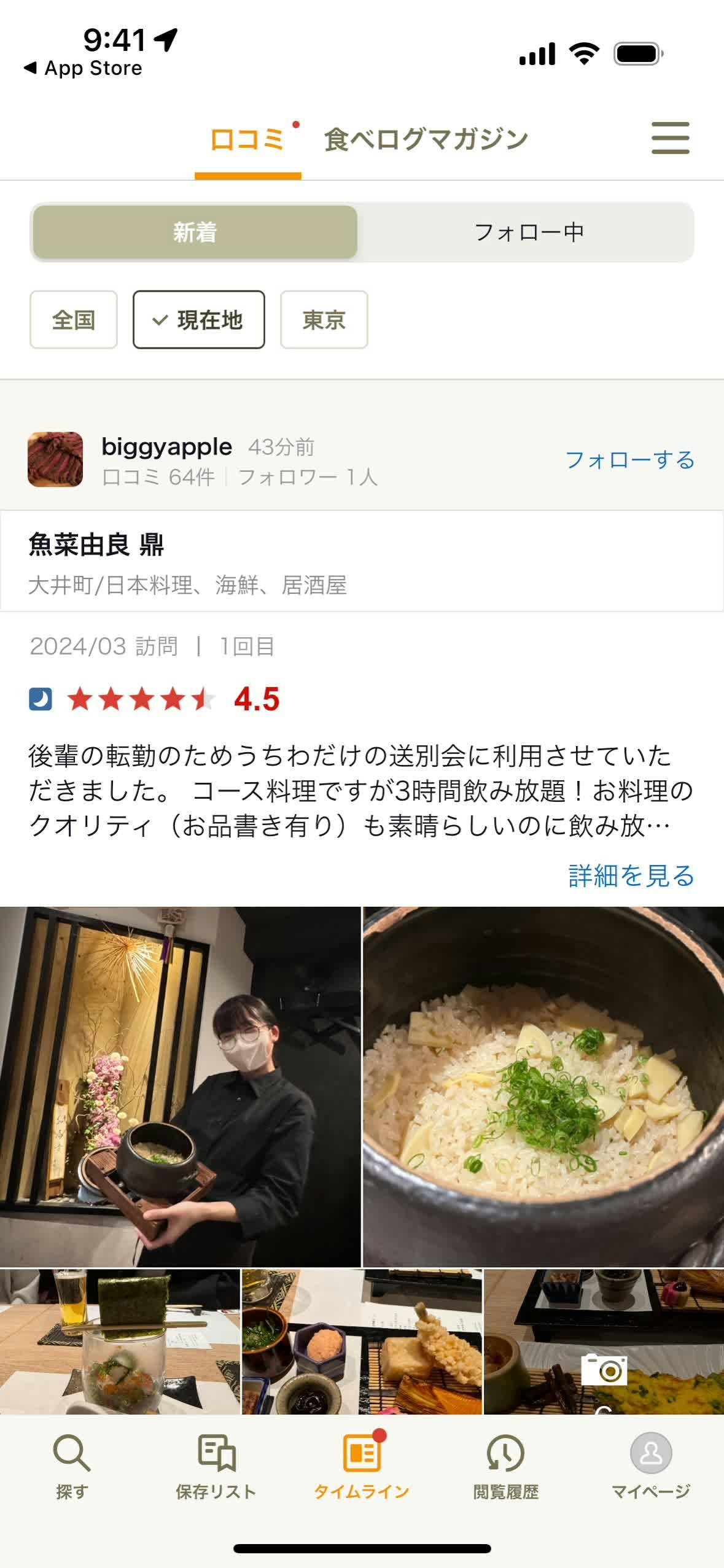Open photo of staff holding rice pot
Screen dimensions: 724x1568
(180, 1086)
